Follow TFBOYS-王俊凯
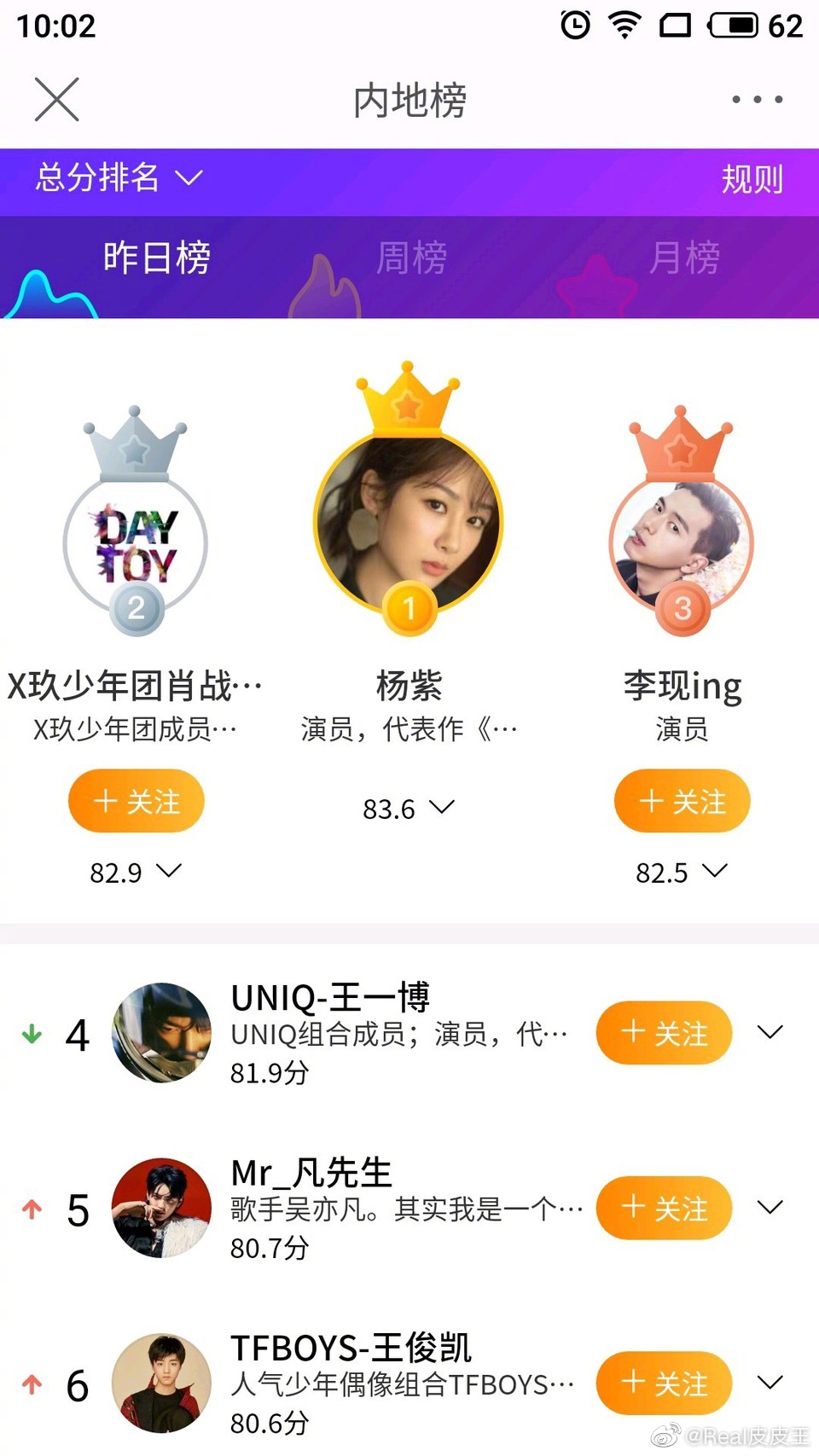 [664, 1383]
